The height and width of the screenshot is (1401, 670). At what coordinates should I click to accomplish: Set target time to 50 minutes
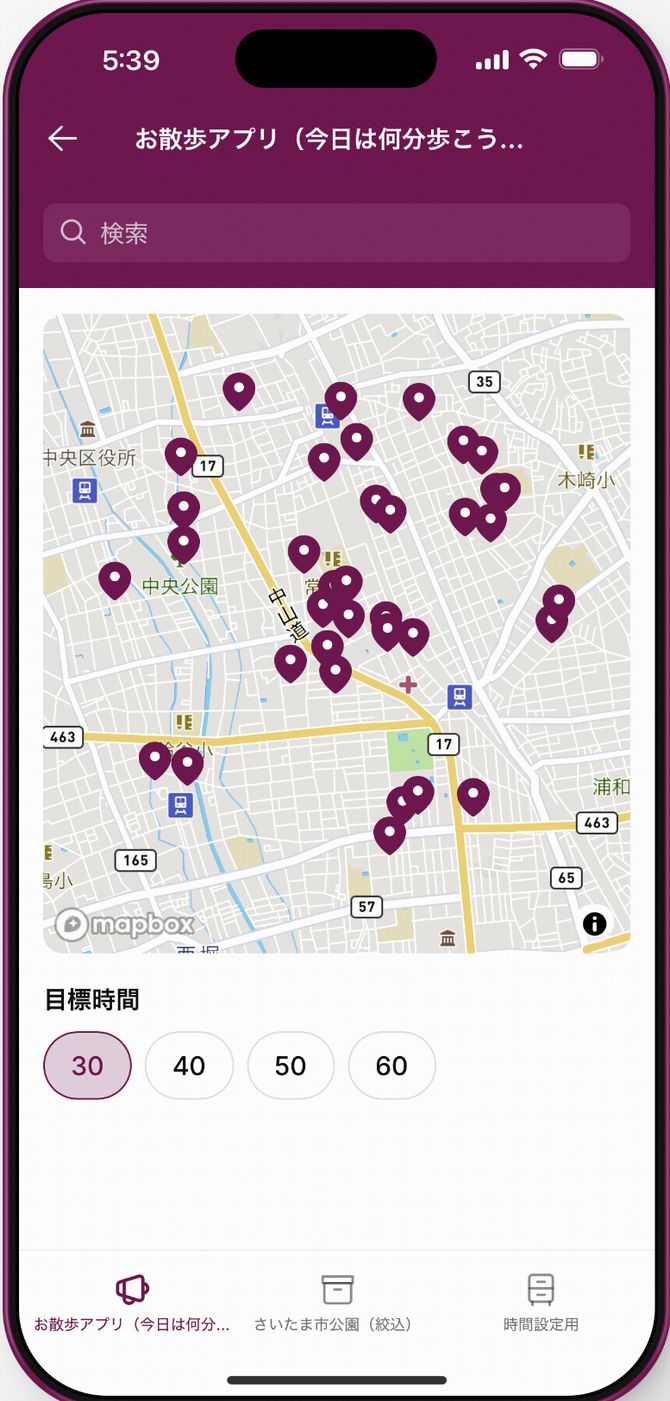[290, 1065]
